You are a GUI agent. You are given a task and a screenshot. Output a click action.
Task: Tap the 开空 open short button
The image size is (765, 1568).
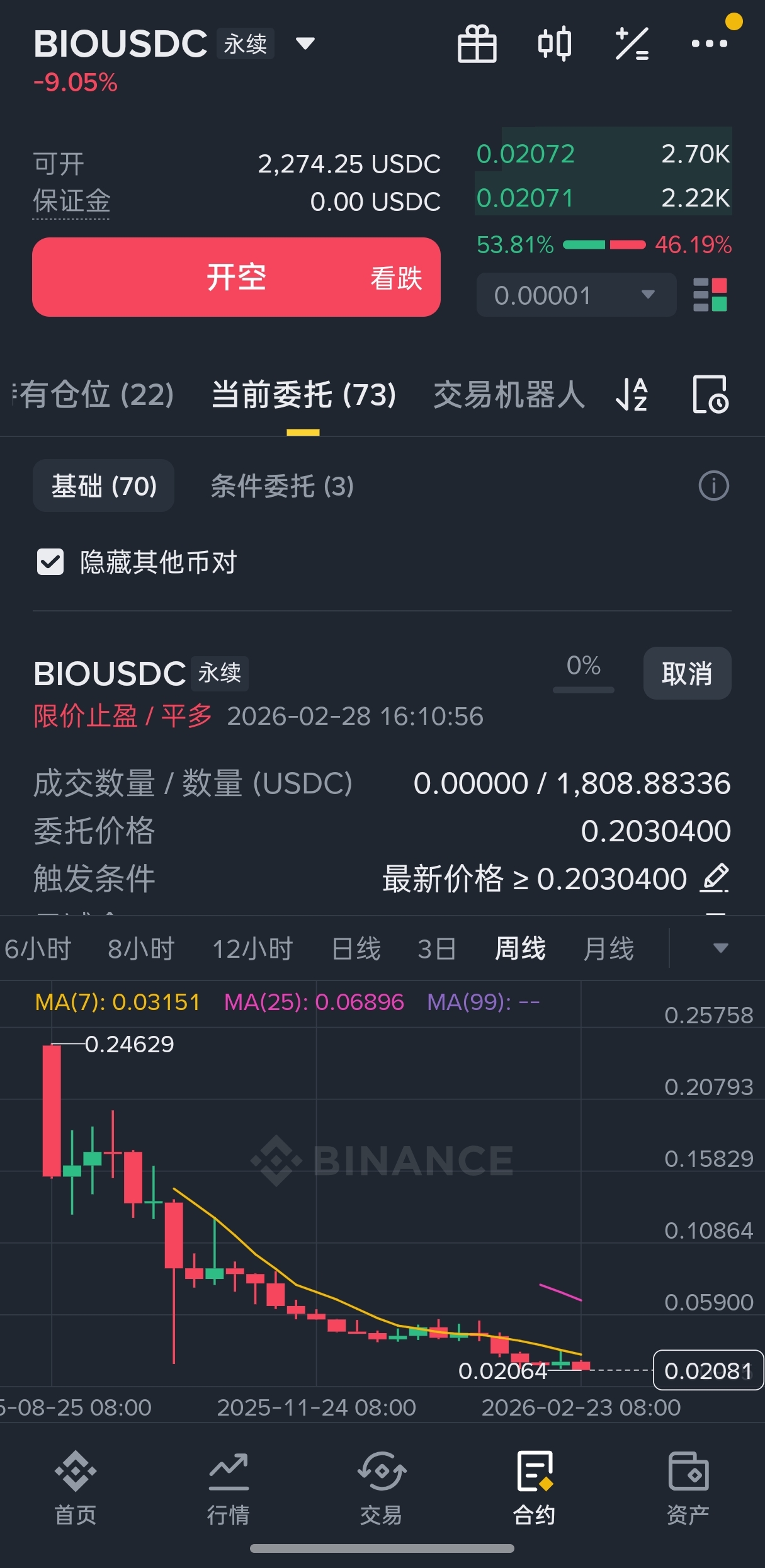click(x=236, y=277)
